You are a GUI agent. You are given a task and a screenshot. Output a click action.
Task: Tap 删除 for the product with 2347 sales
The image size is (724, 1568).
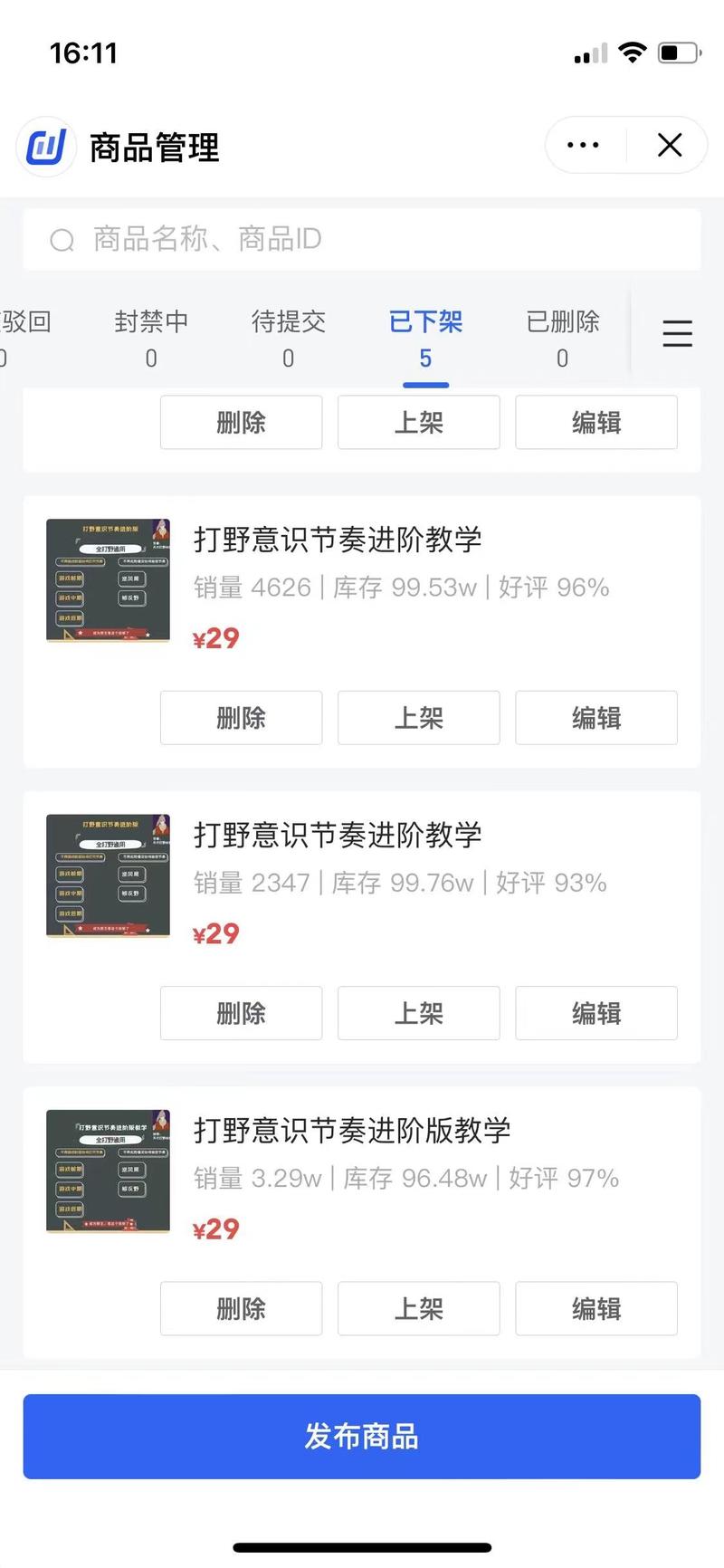tap(241, 1014)
